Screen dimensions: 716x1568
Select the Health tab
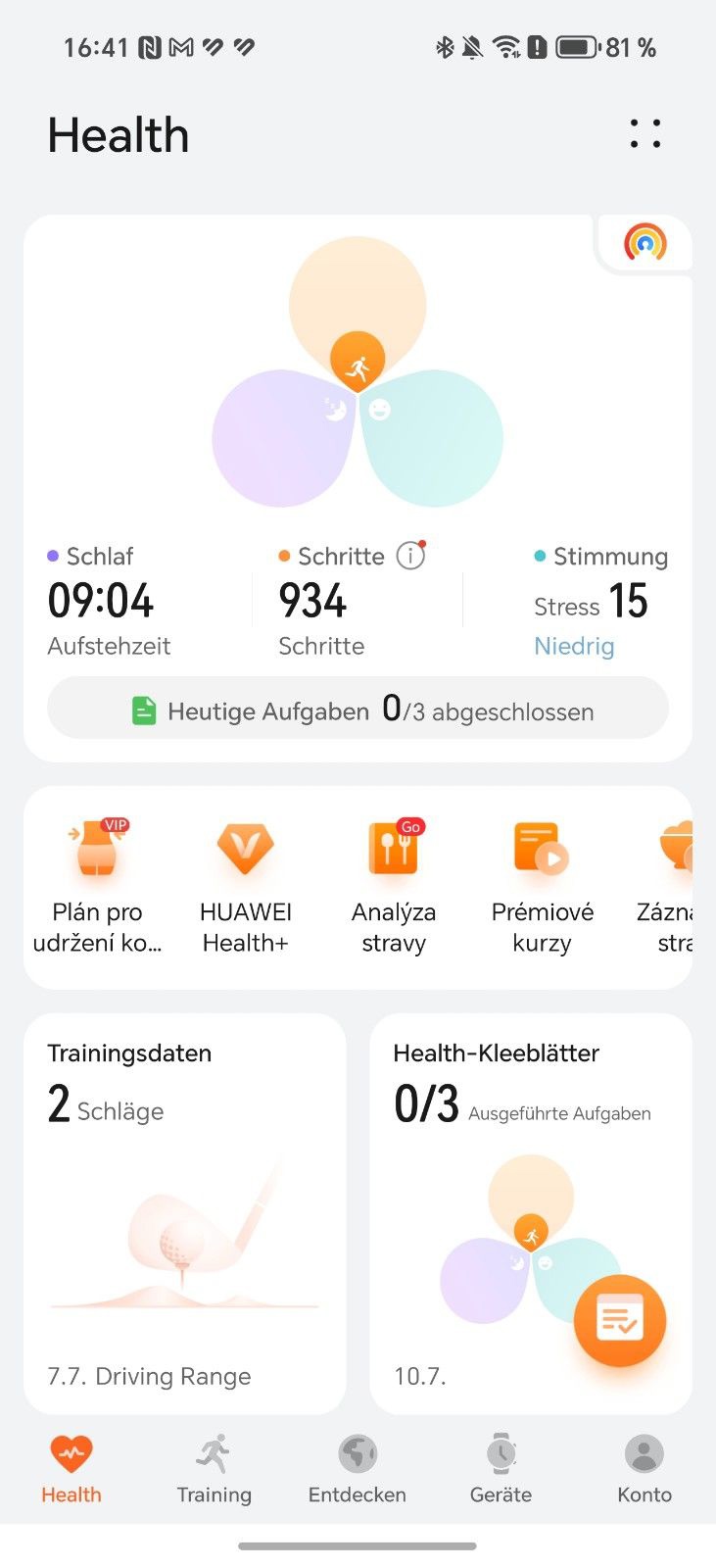[72, 1469]
